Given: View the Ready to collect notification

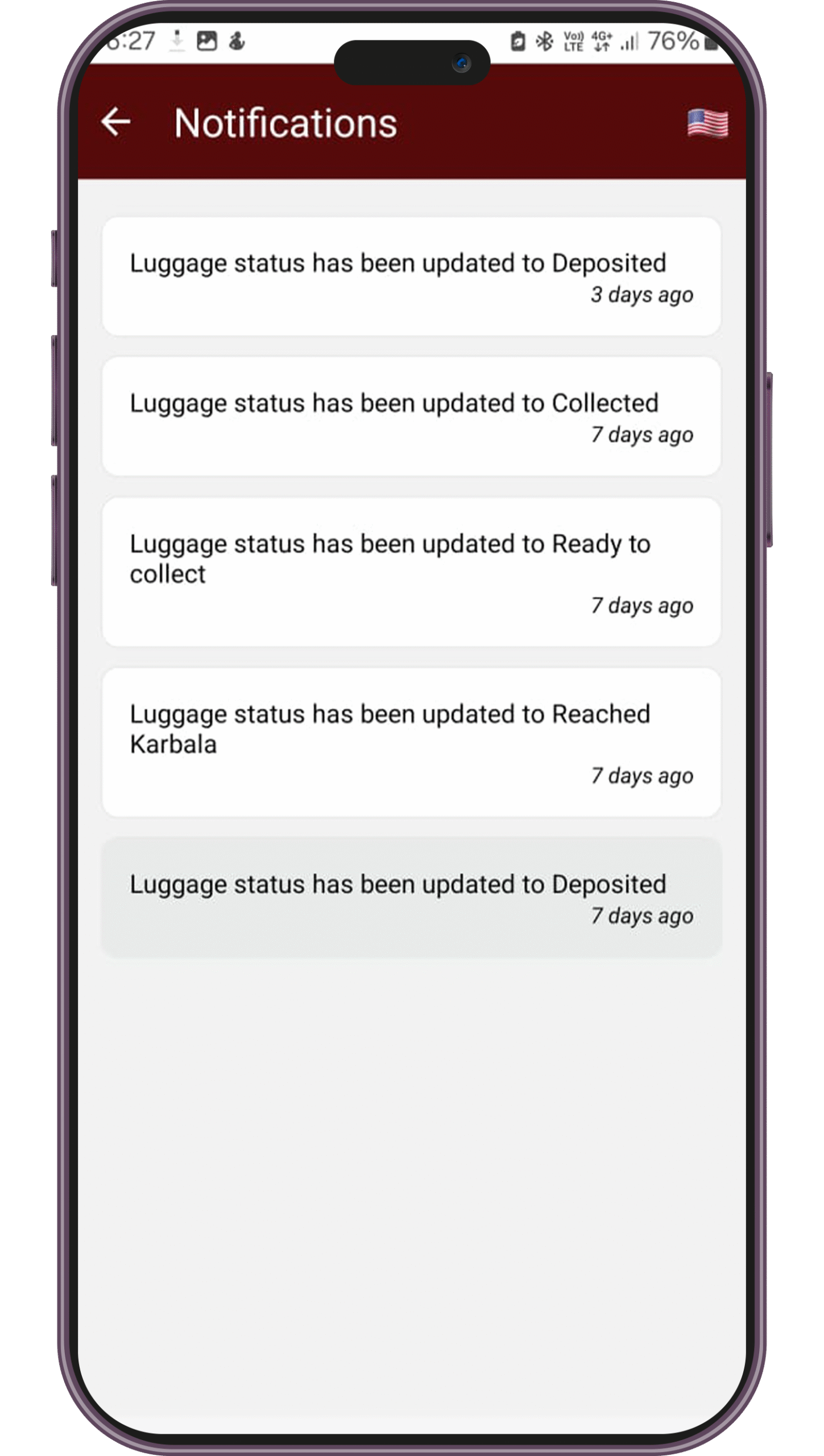Looking at the screenshot, I should [x=411, y=572].
